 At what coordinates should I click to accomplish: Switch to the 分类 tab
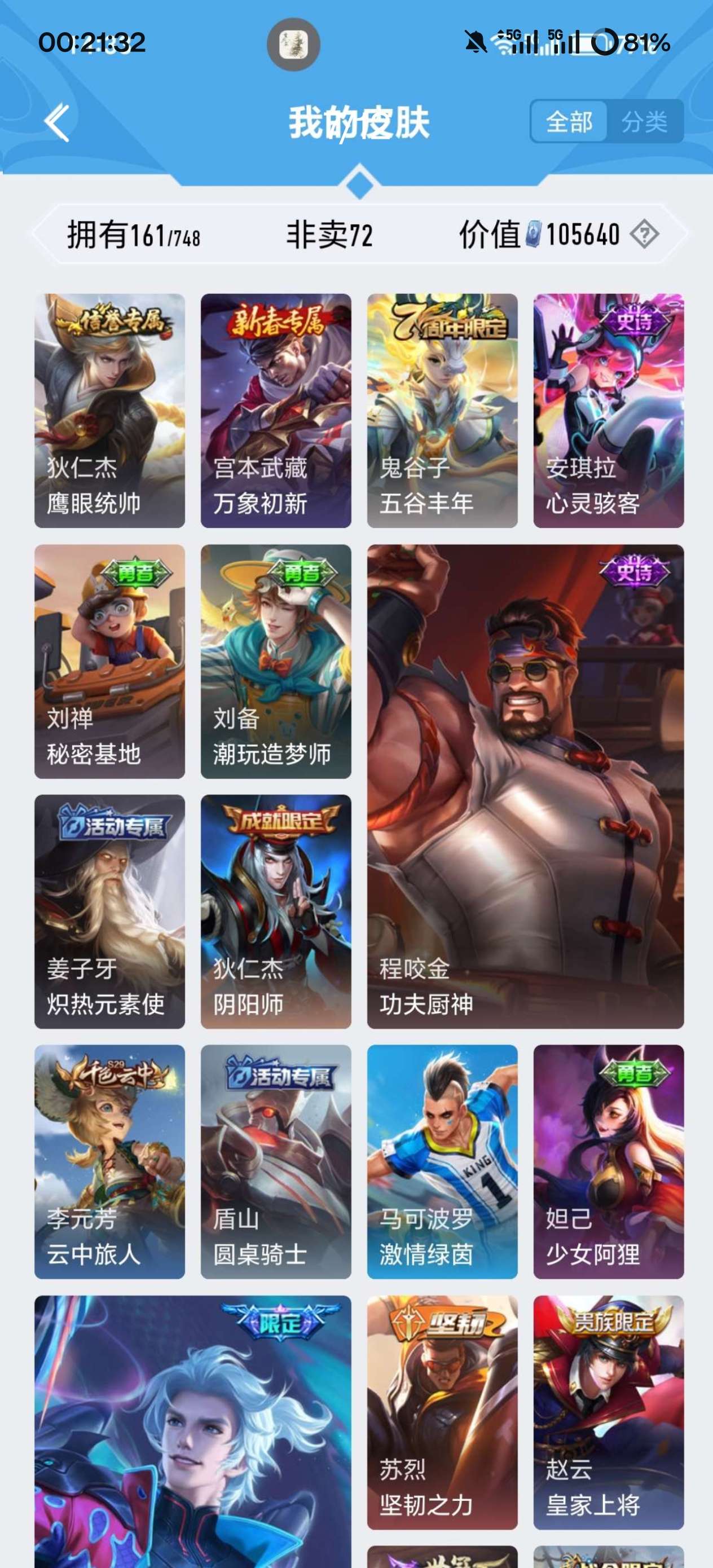click(644, 122)
